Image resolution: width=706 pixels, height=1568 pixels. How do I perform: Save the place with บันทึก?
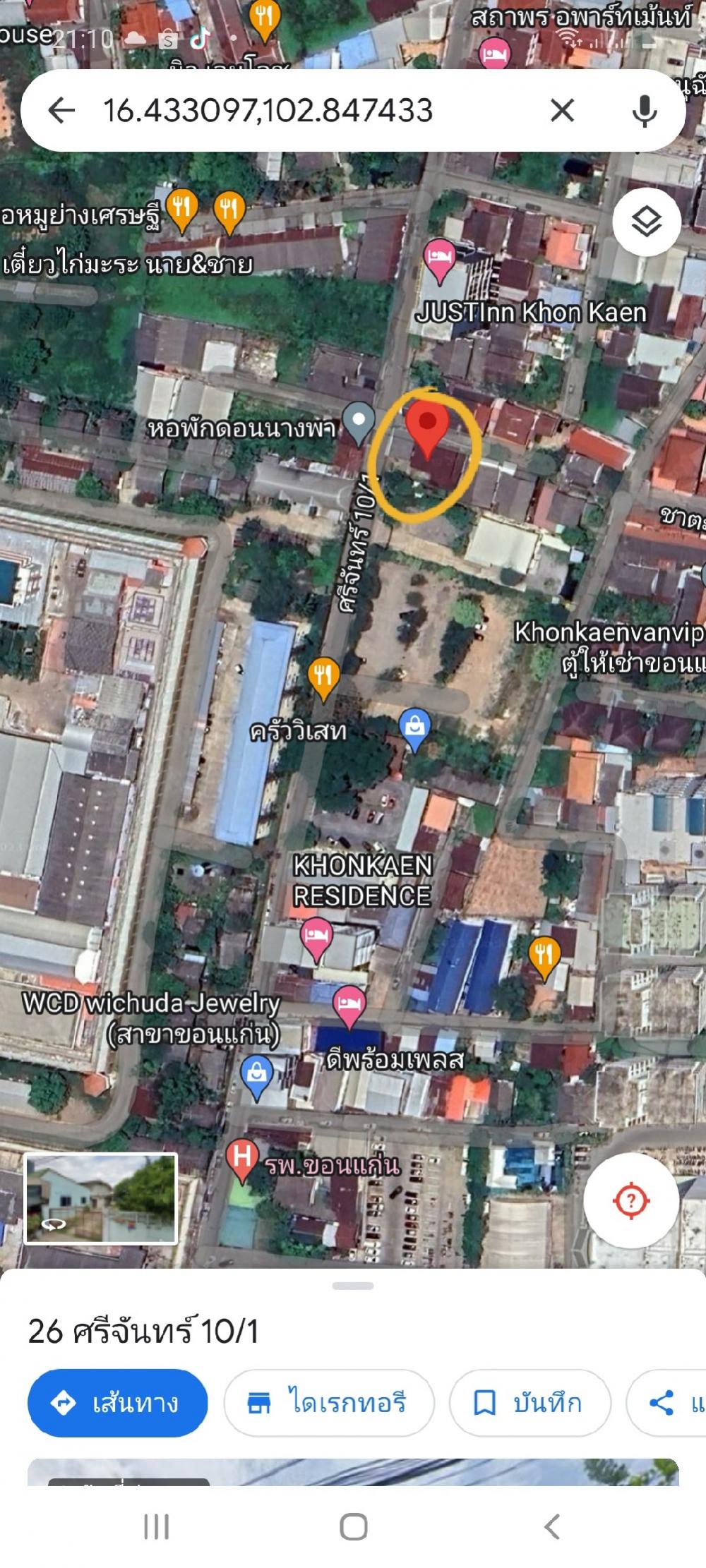[x=529, y=1403]
